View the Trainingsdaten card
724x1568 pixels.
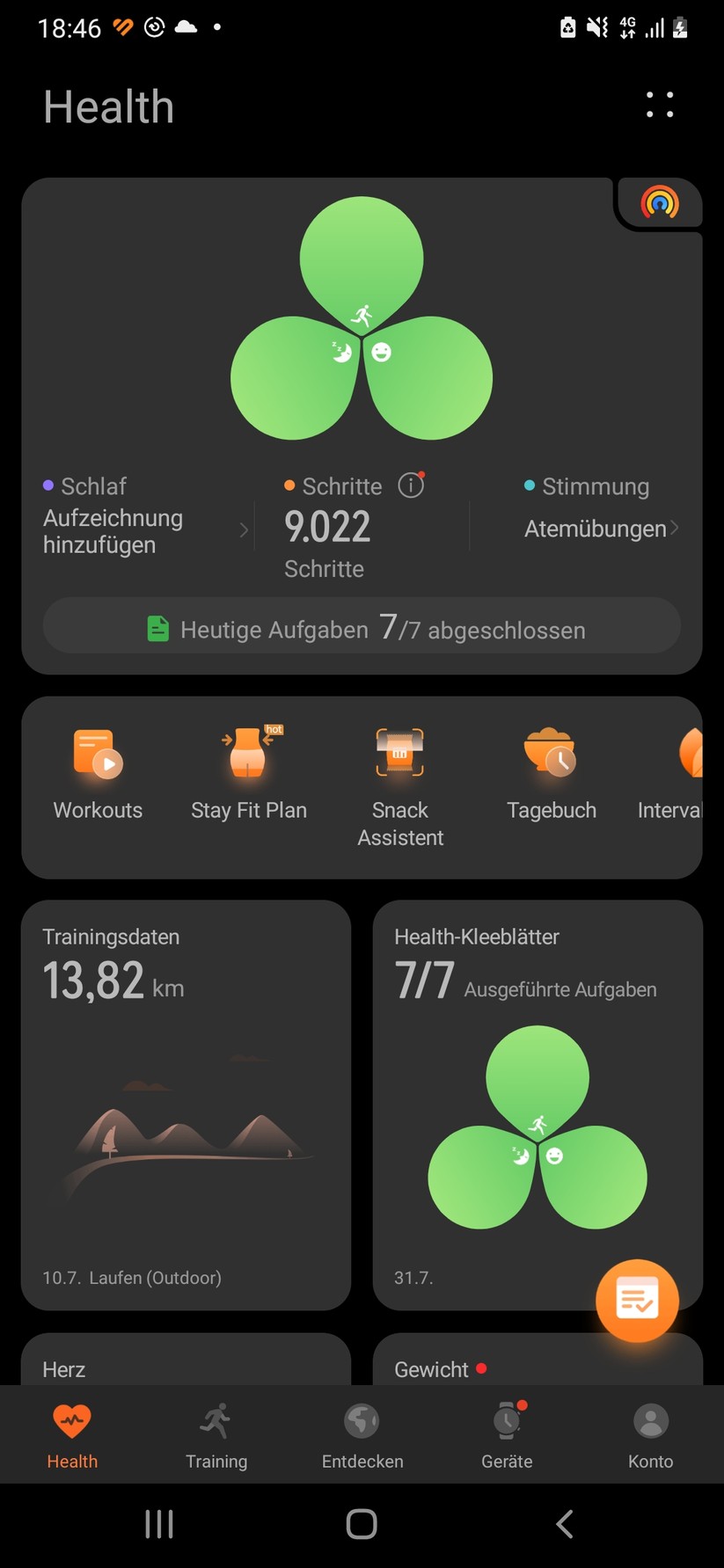186,1104
